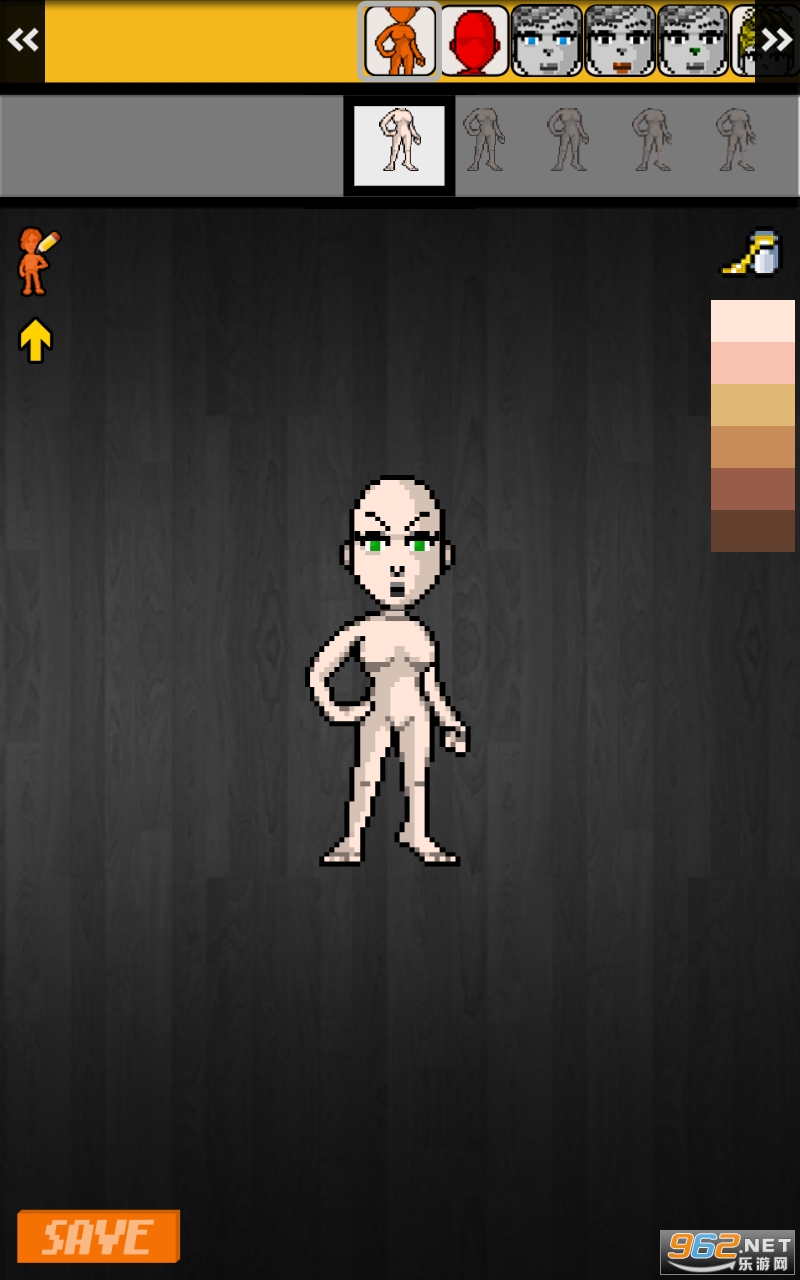Select the red head category tab
The height and width of the screenshot is (1280, 800).
(474, 41)
